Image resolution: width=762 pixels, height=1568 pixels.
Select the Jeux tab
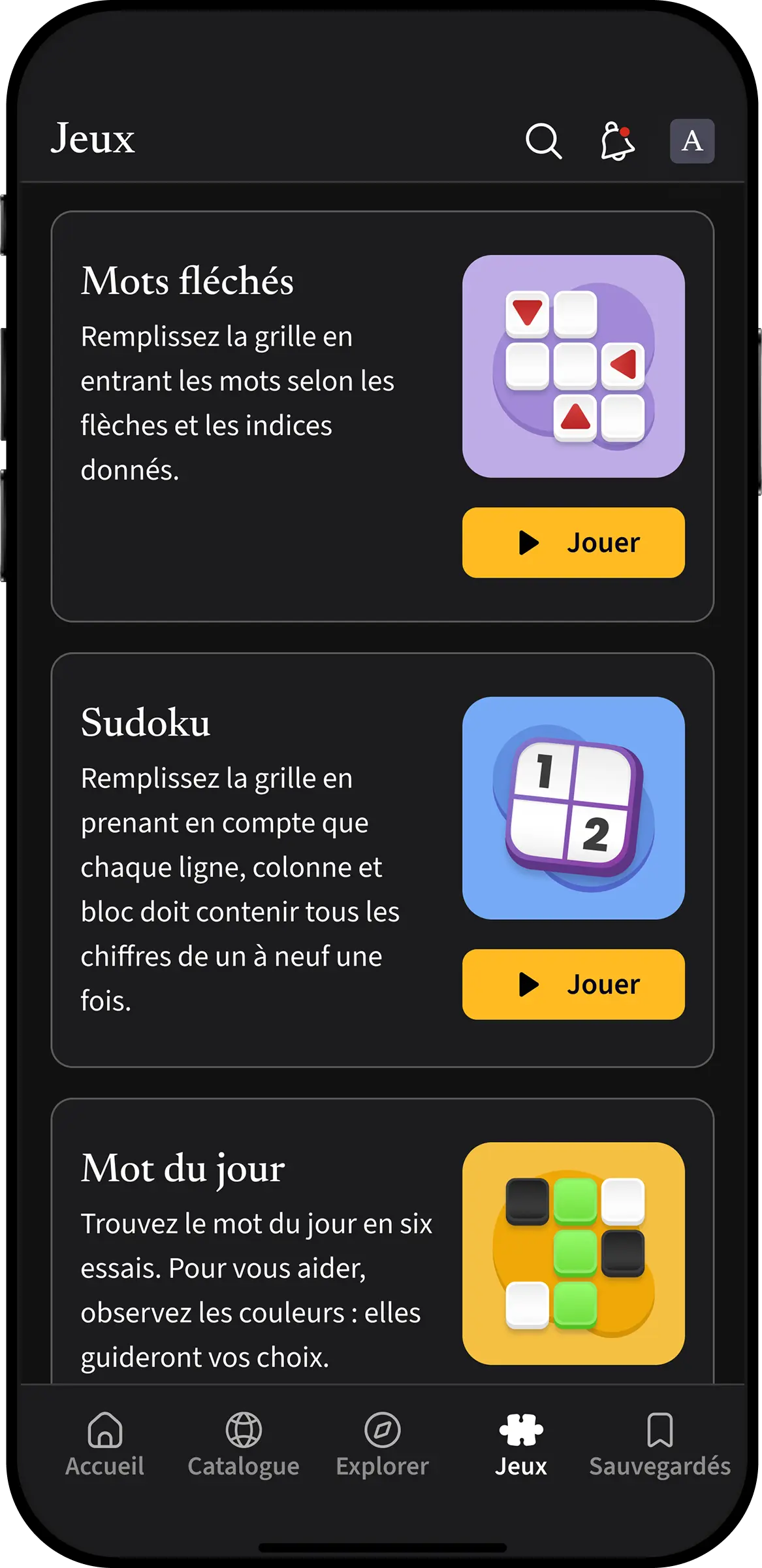pyautogui.click(x=520, y=1445)
